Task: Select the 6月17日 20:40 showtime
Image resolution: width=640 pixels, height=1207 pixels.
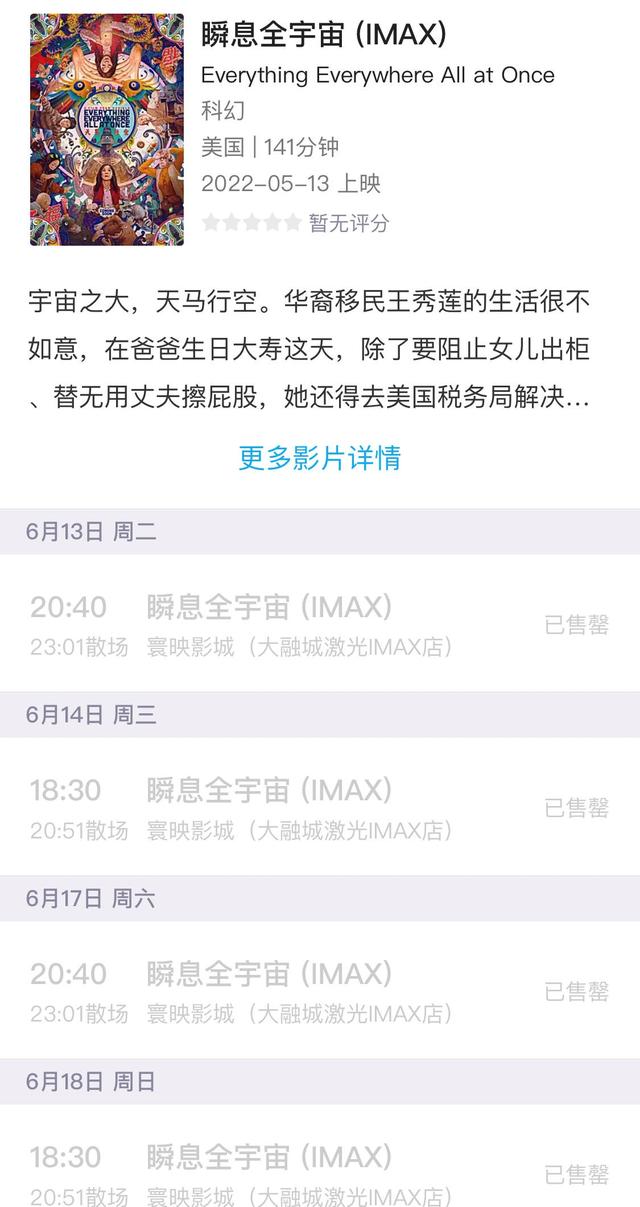Action: 320,990
